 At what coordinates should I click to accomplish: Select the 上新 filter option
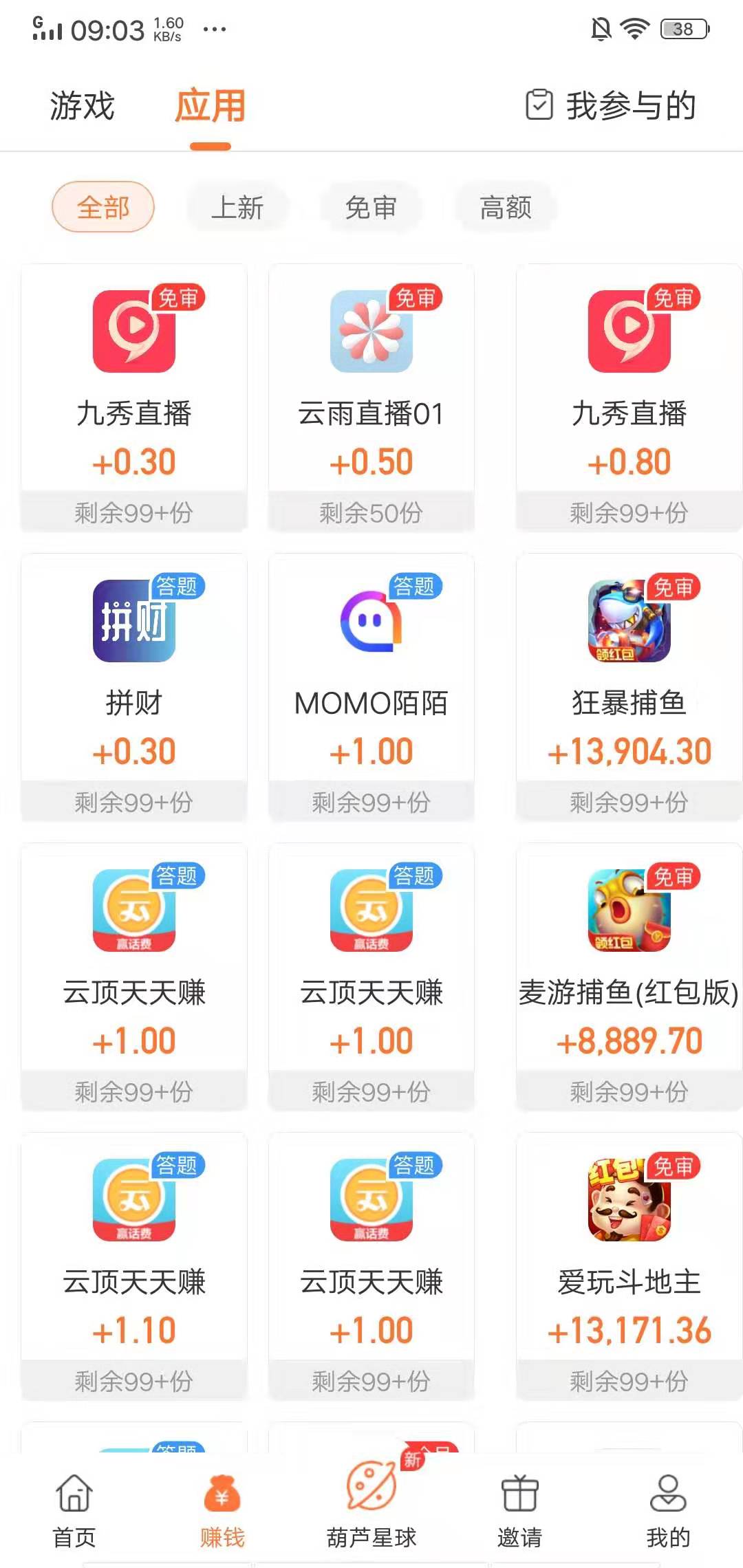[x=236, y=208]
